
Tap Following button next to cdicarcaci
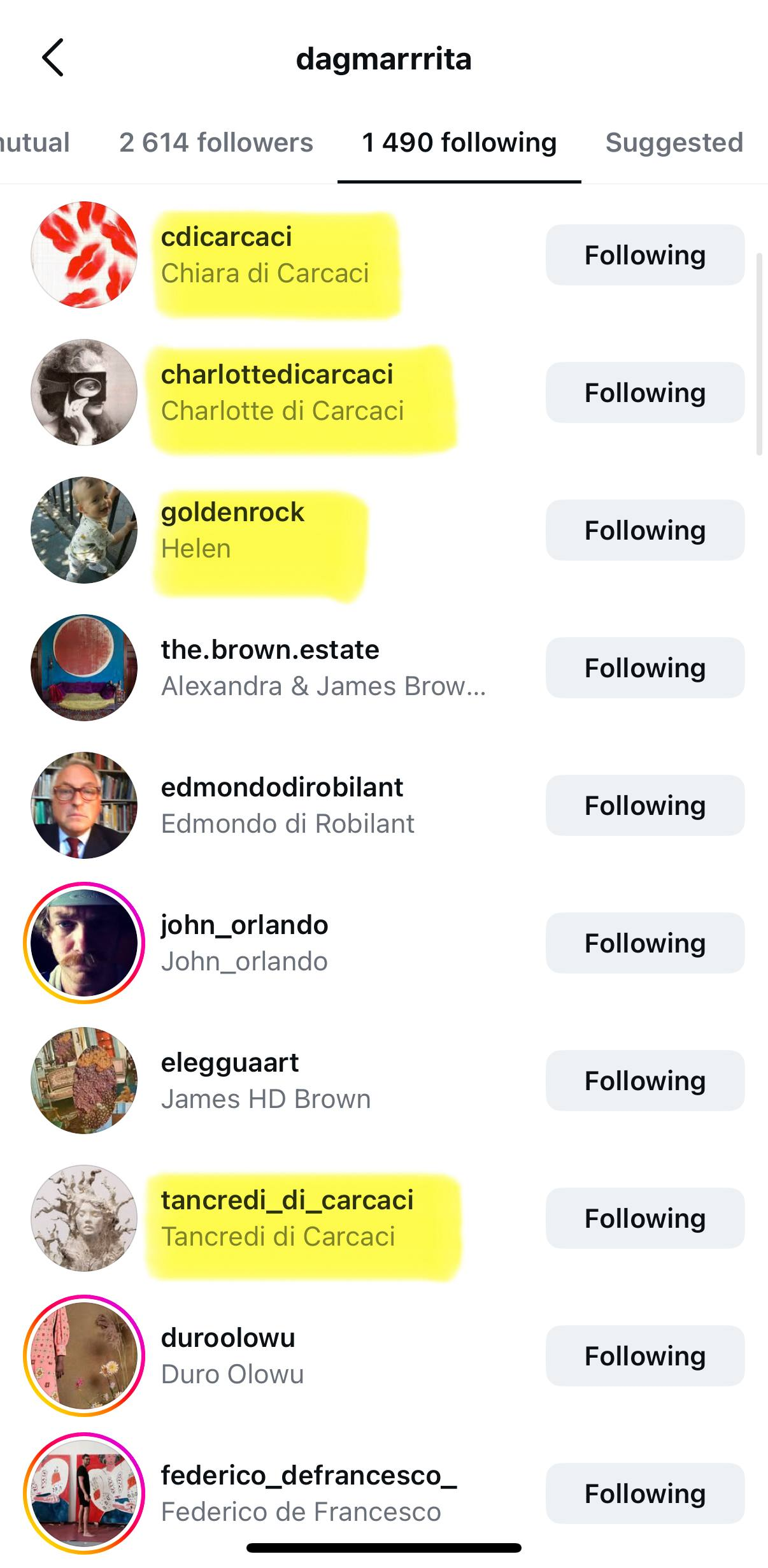[644, 255]
